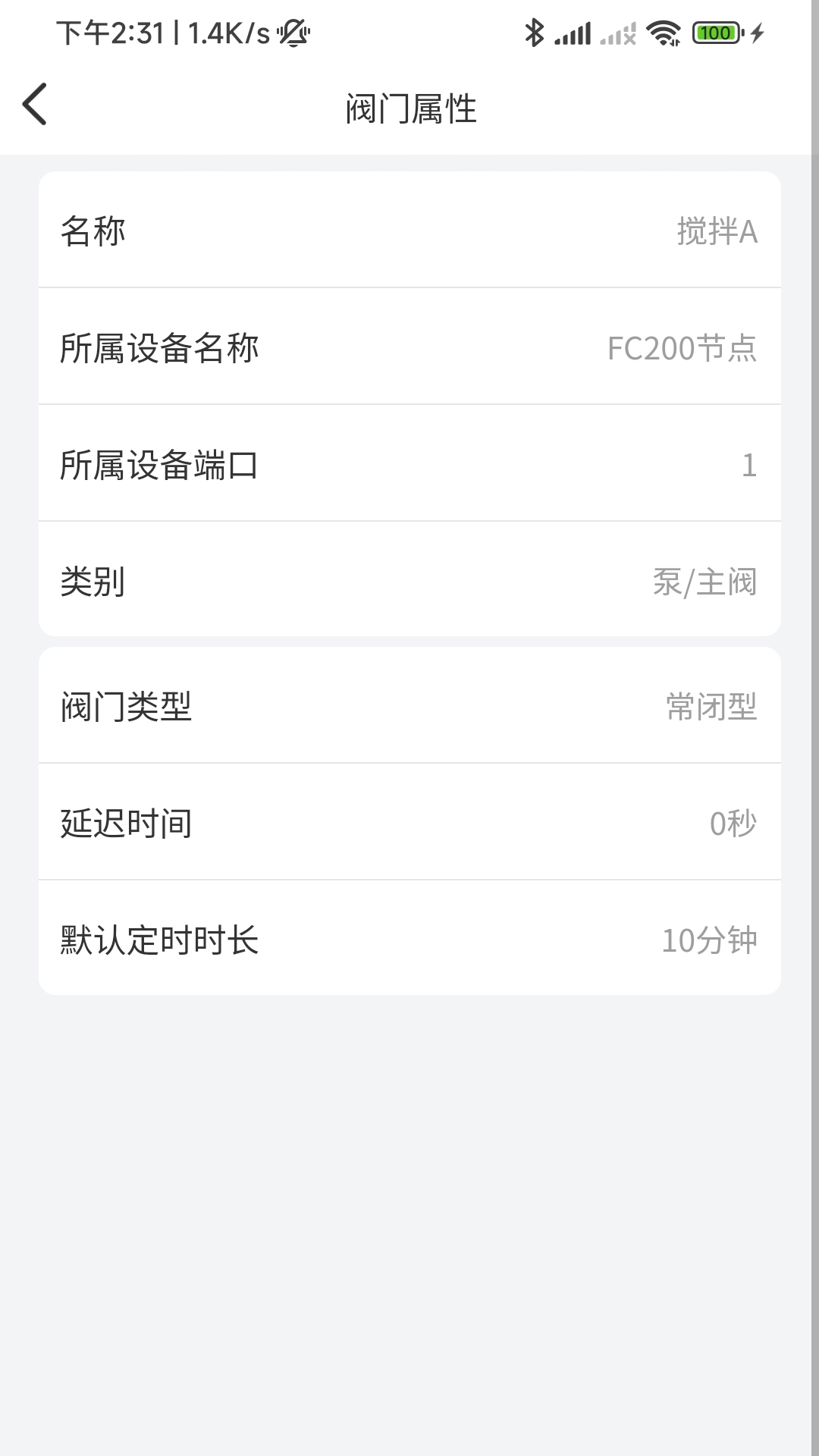This screenshot has height=1456, width=819.
Task: Tap the battery indicator showing 100
Action: coord(716,33)
